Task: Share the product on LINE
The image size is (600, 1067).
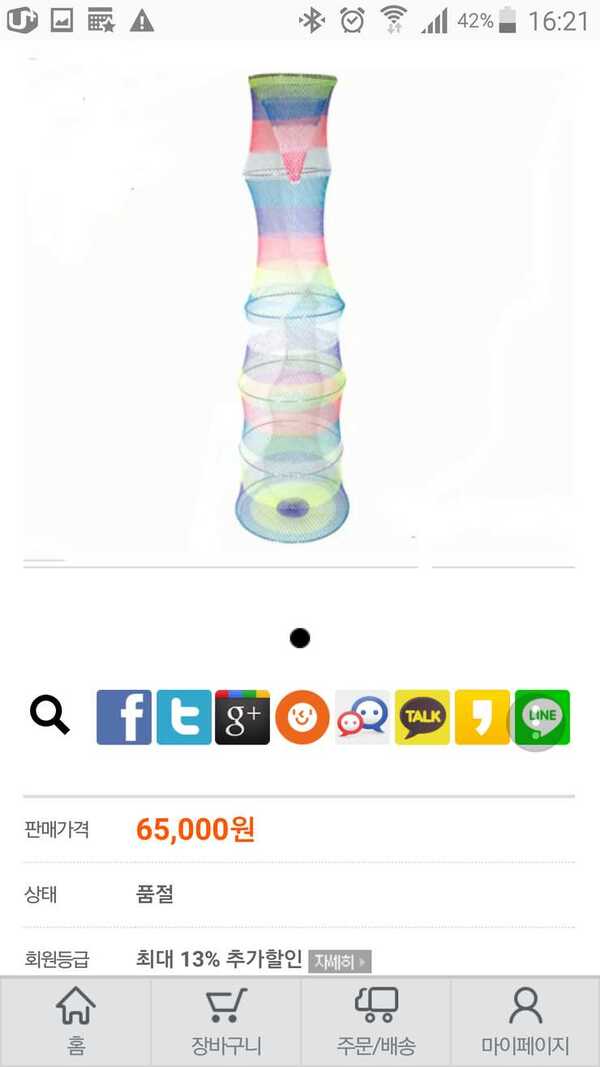Action: tap(542, 717)
